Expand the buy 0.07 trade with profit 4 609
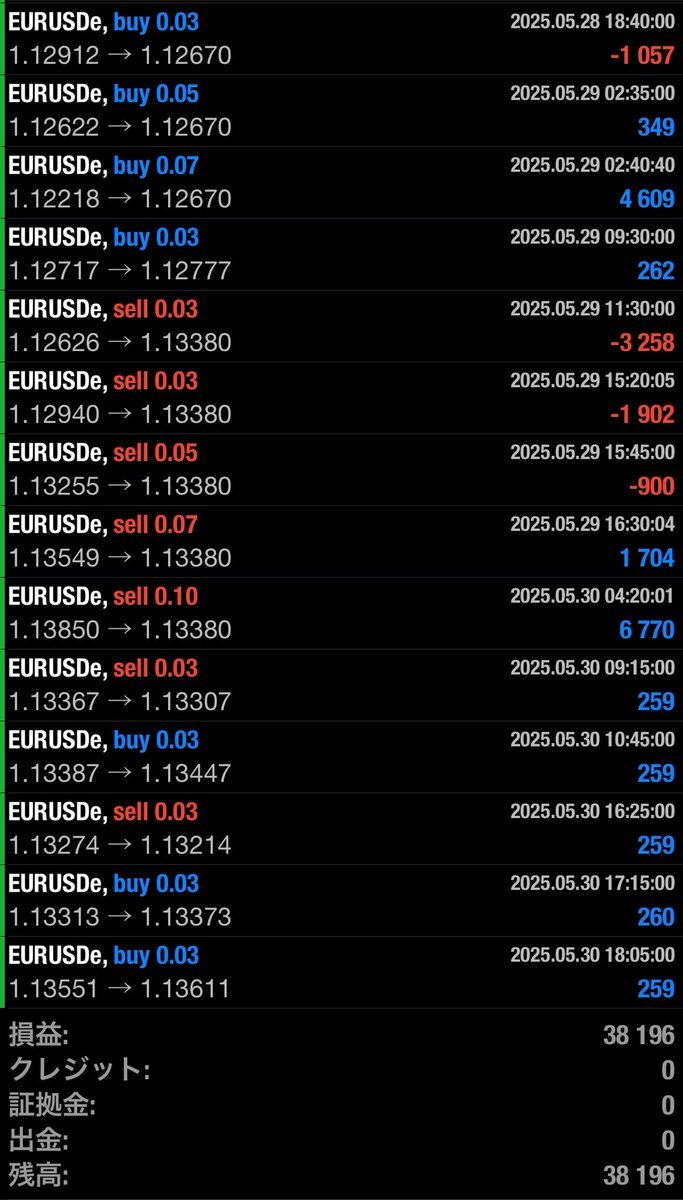Viewport: 683px width, 1200px height. coord(341,182)
